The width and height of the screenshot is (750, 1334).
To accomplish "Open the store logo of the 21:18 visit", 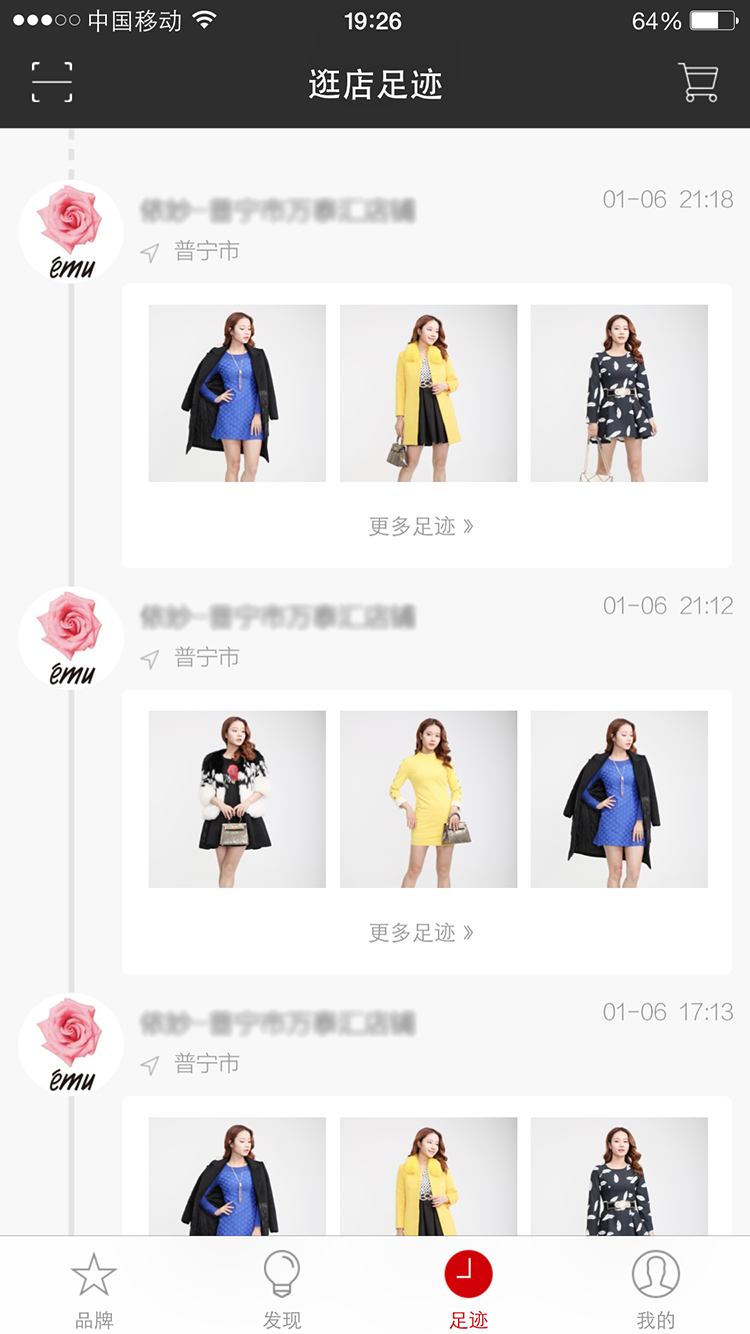I will click(71, 231).
